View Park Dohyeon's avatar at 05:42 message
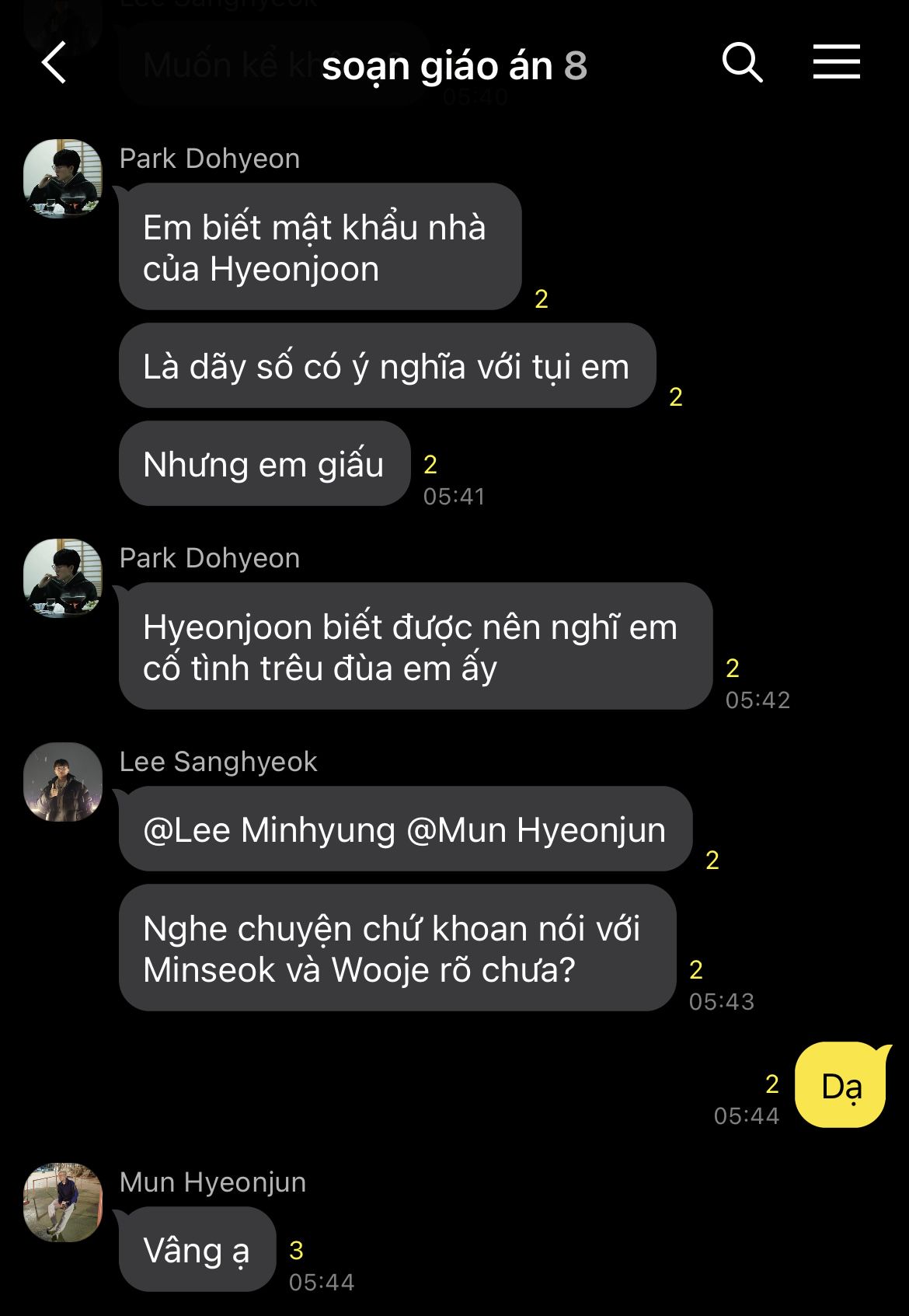This screenshot has height=1316, width=909. click(x=63, y=578)
